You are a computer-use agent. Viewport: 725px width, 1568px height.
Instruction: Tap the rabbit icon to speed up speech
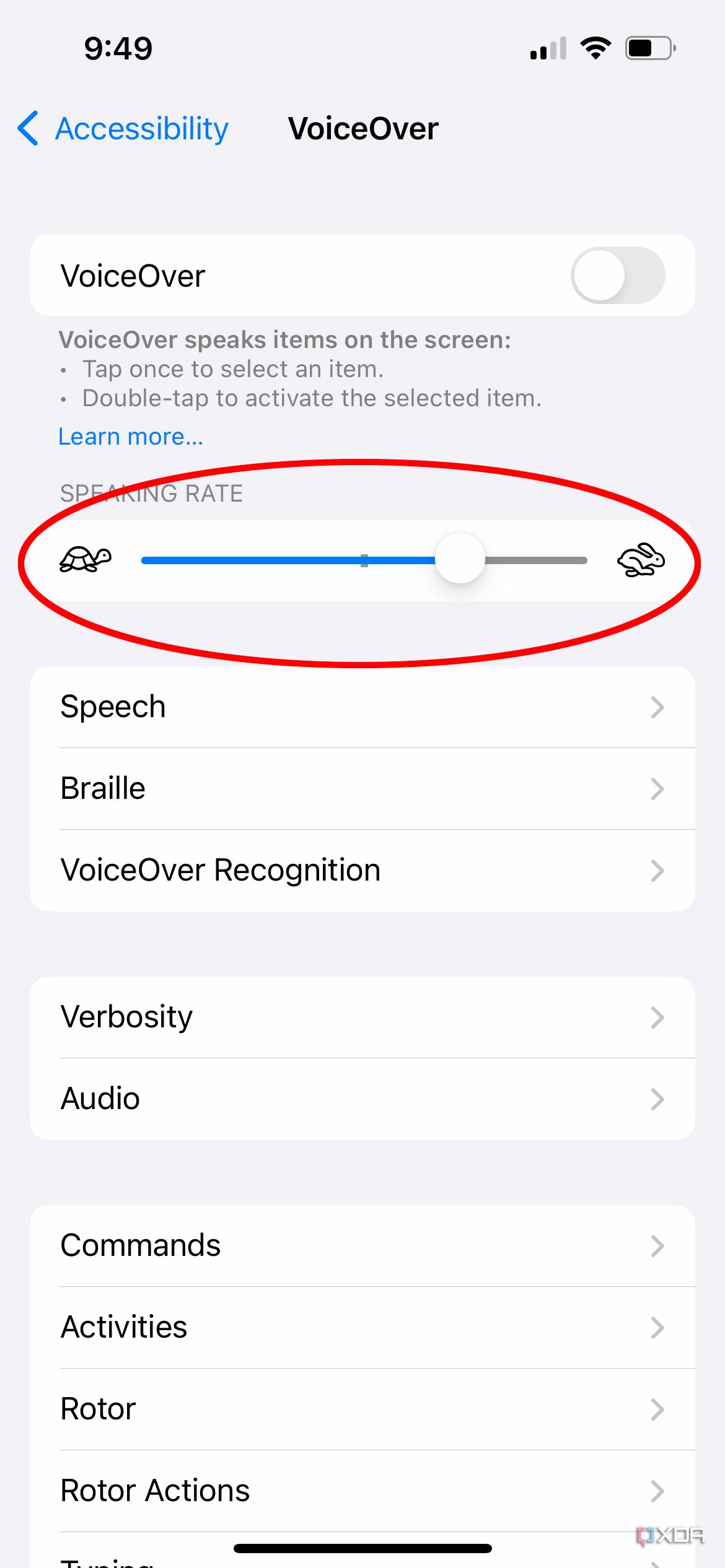click(x=641, y=559)
